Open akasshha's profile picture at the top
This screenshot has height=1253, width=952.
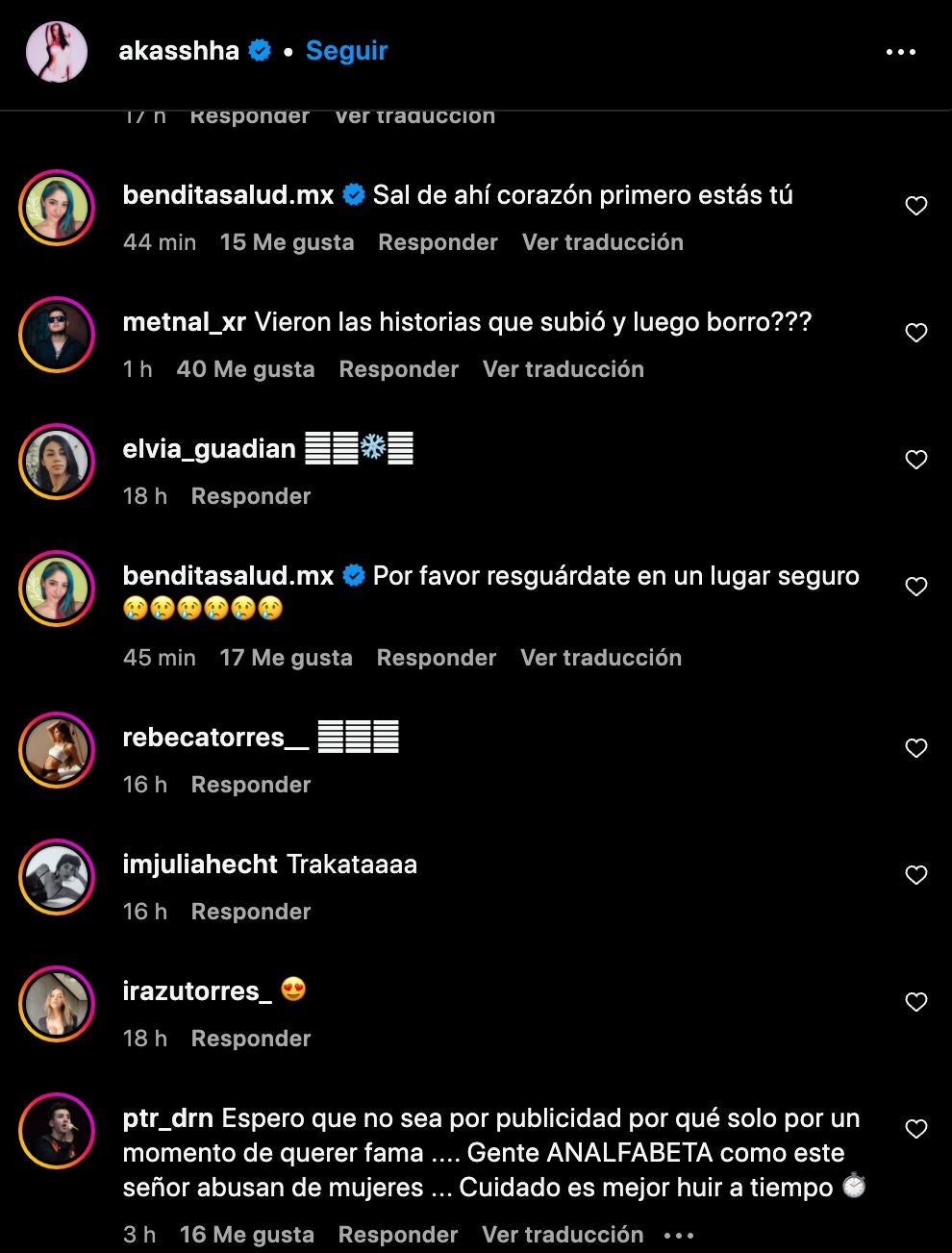point(56,51)
